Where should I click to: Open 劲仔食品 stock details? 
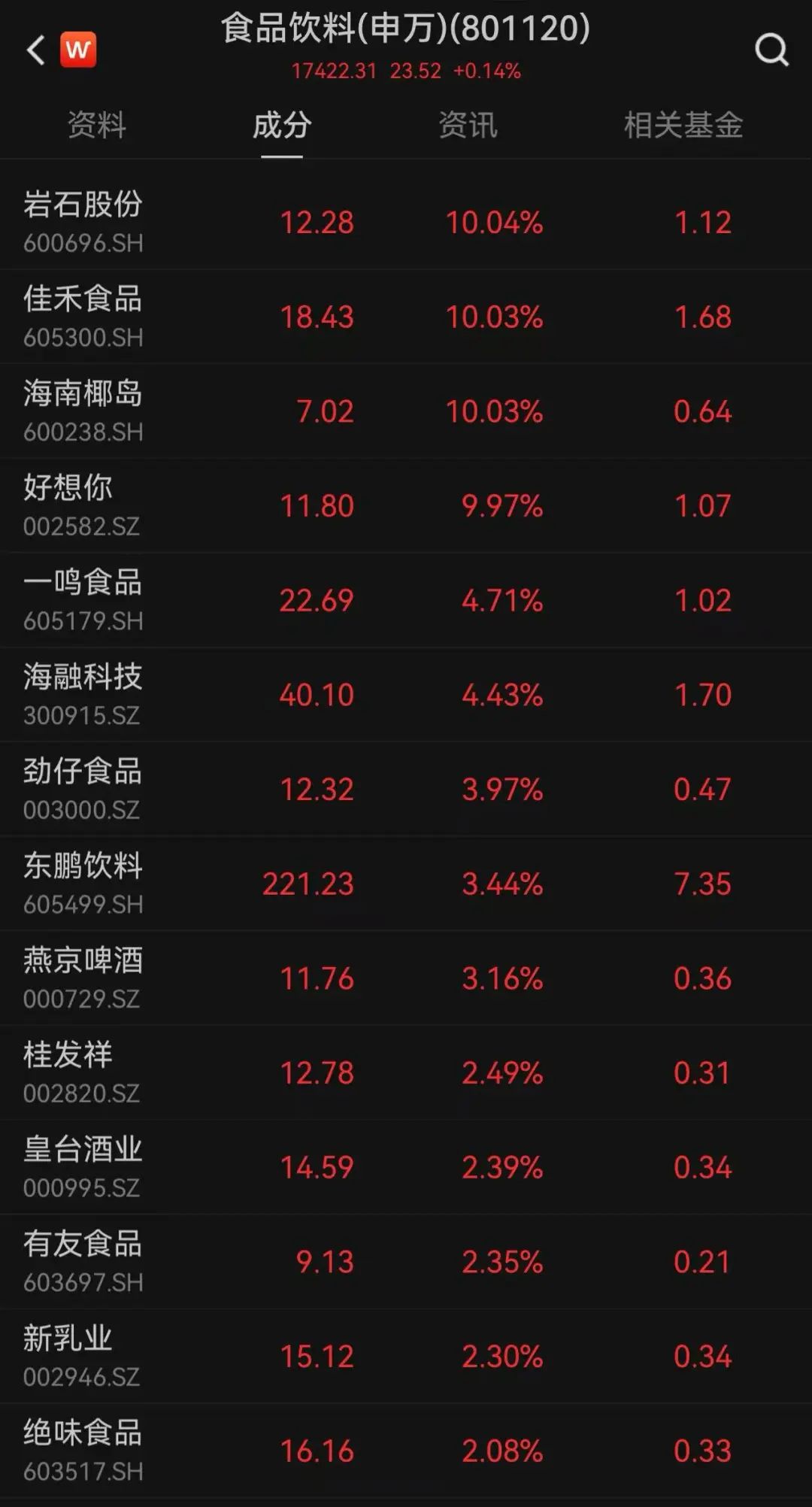83,789
